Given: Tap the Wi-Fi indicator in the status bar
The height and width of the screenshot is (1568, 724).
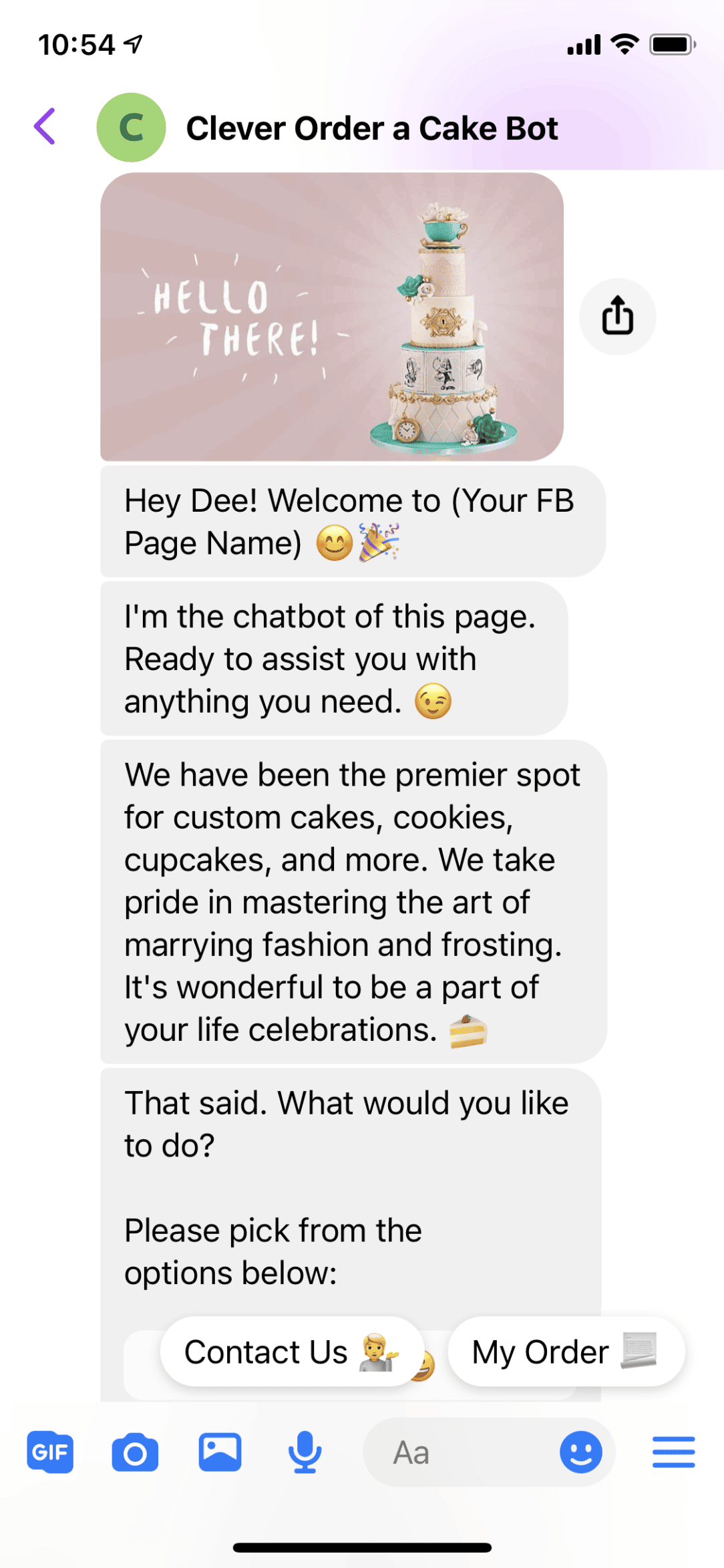Looking at the screenshot, I should click(624, 44).
